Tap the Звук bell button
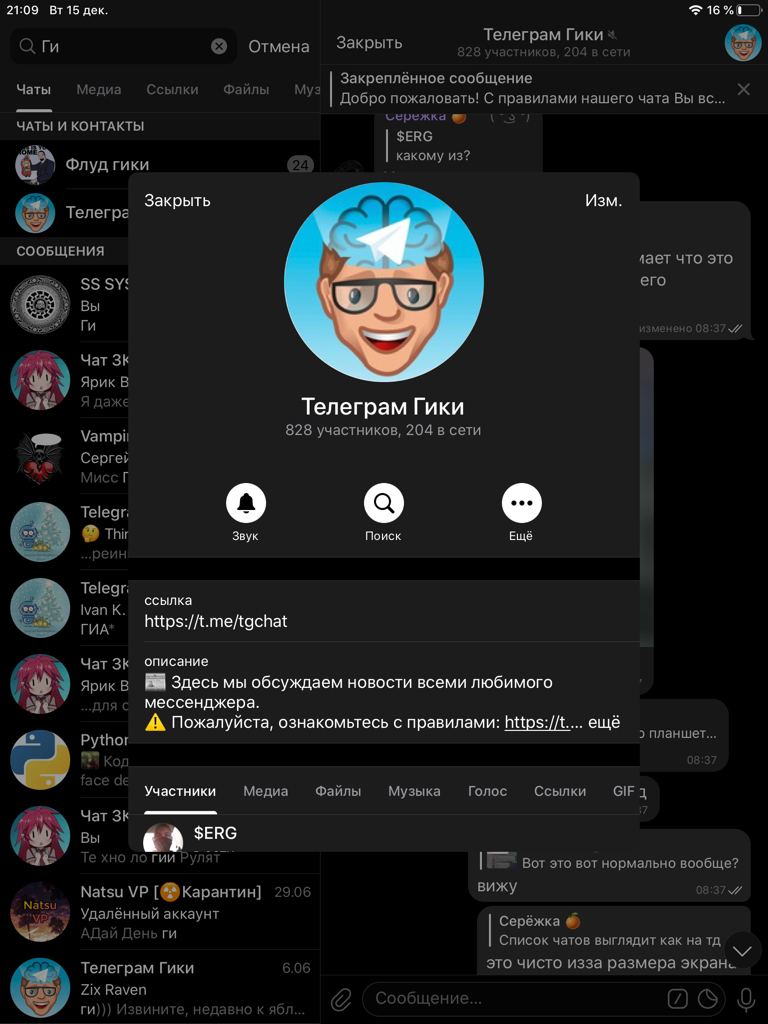 [246, 503]
